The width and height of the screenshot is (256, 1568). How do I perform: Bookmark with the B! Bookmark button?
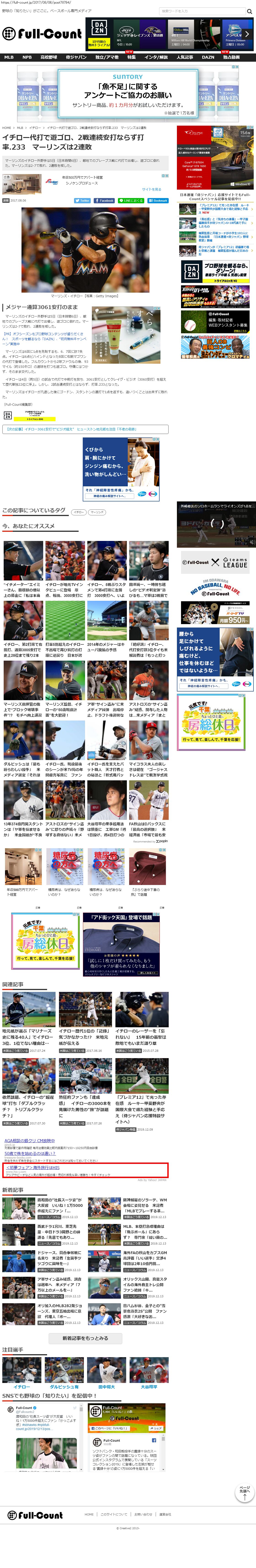(x=157, y=200)
